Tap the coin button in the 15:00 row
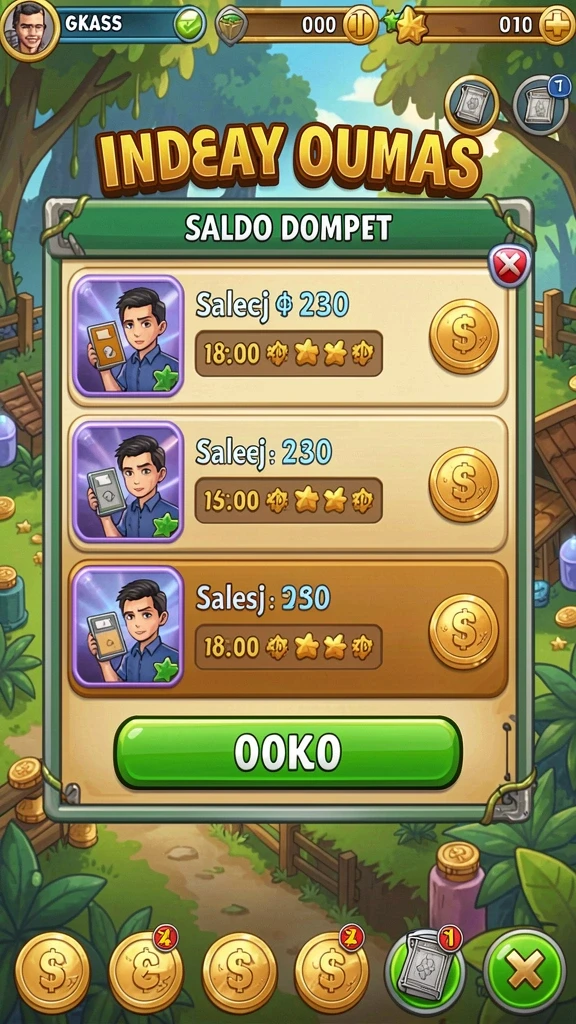Screen dimensions: 576x1024 tap(464, 484)
